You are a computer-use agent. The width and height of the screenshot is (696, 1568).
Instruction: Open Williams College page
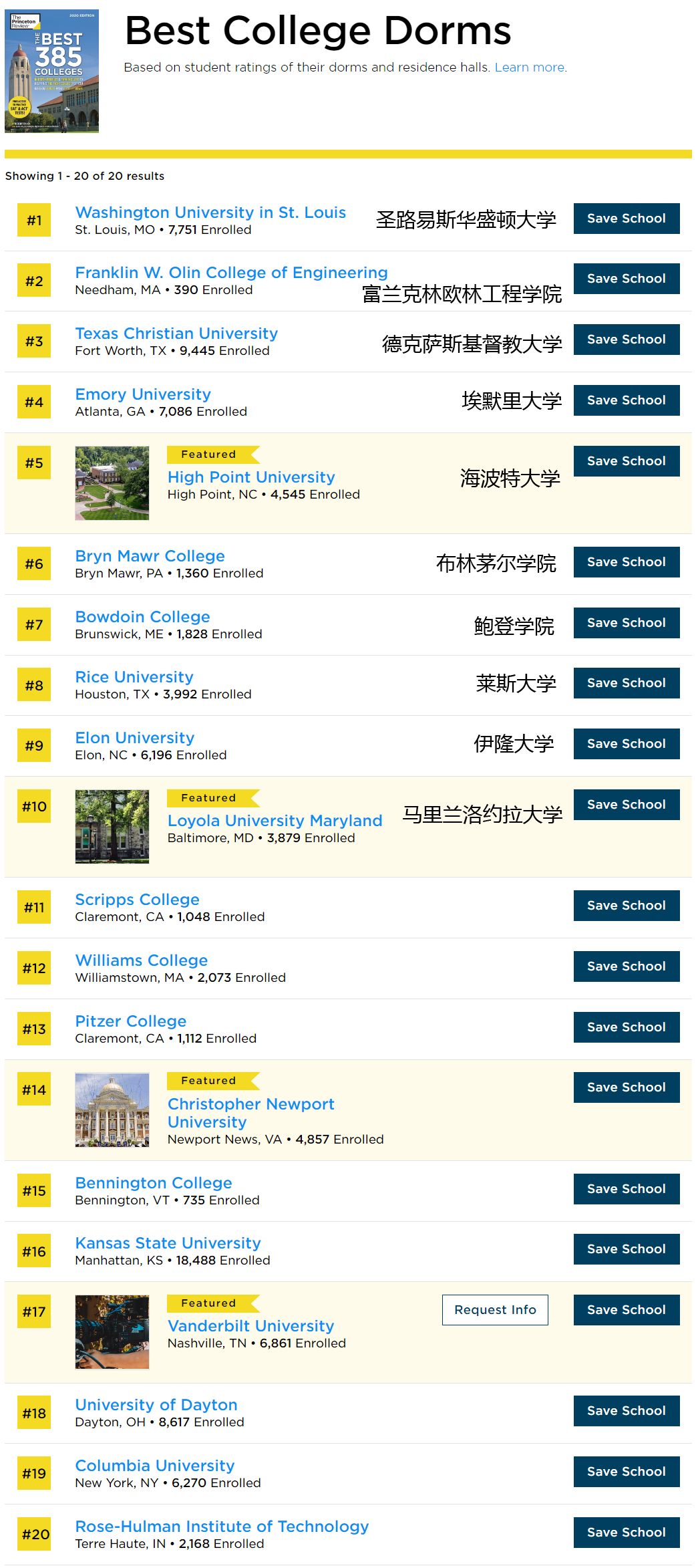point(142,960)
